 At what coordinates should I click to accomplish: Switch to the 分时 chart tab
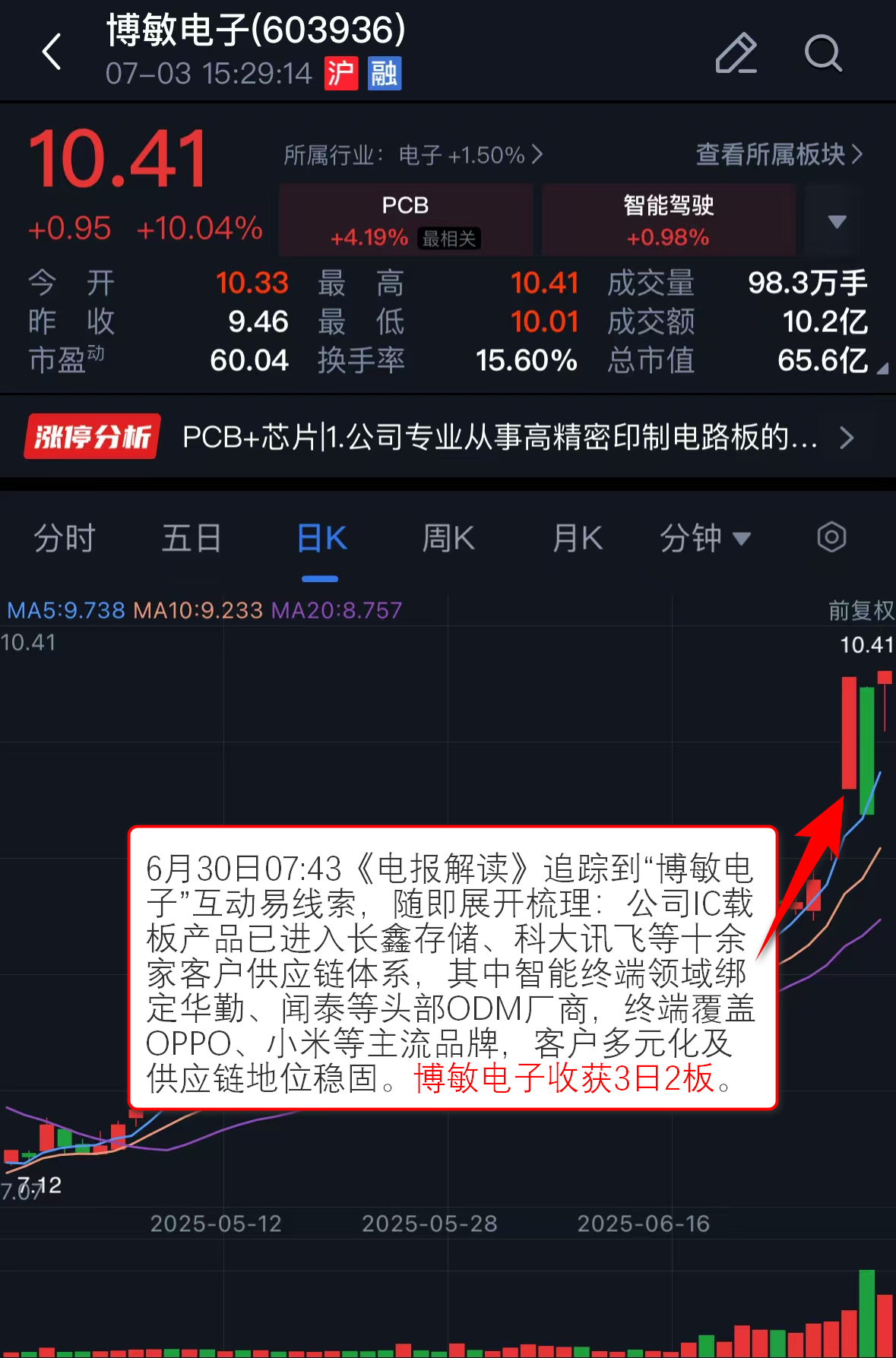tap(64, 539)
